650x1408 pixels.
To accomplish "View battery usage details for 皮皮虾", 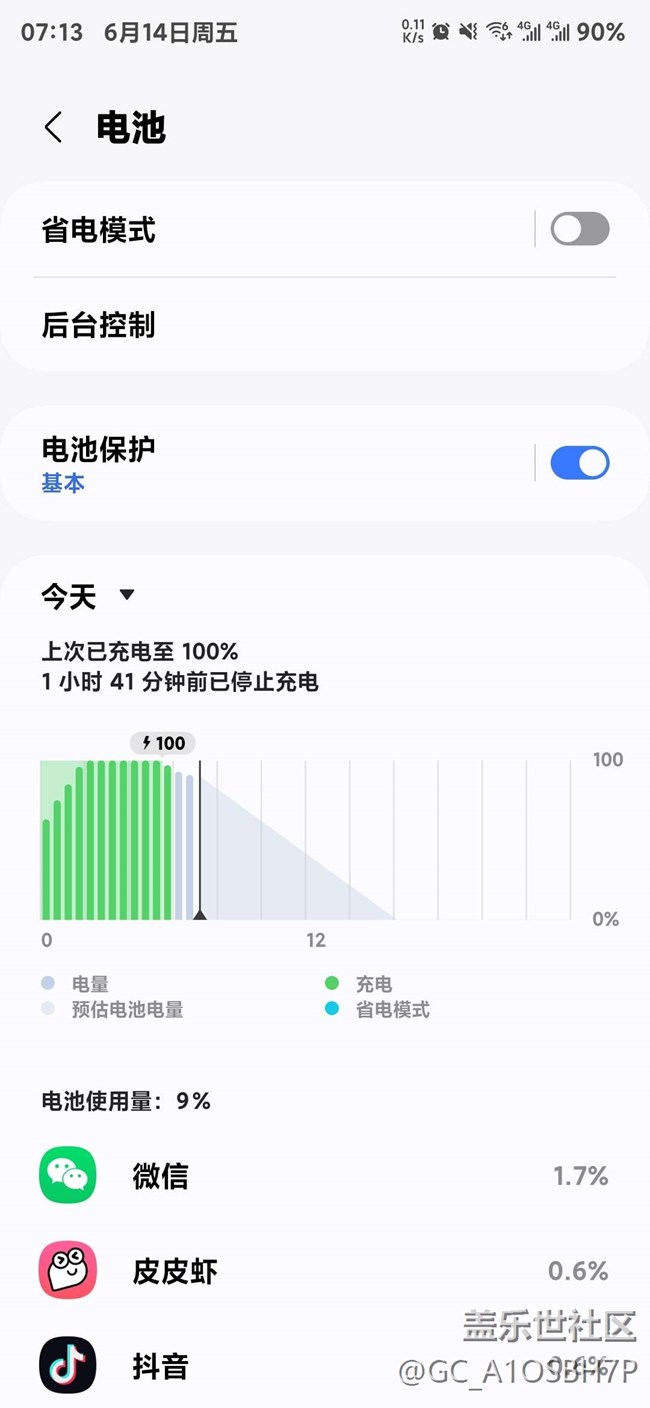I will [325, 1271].
